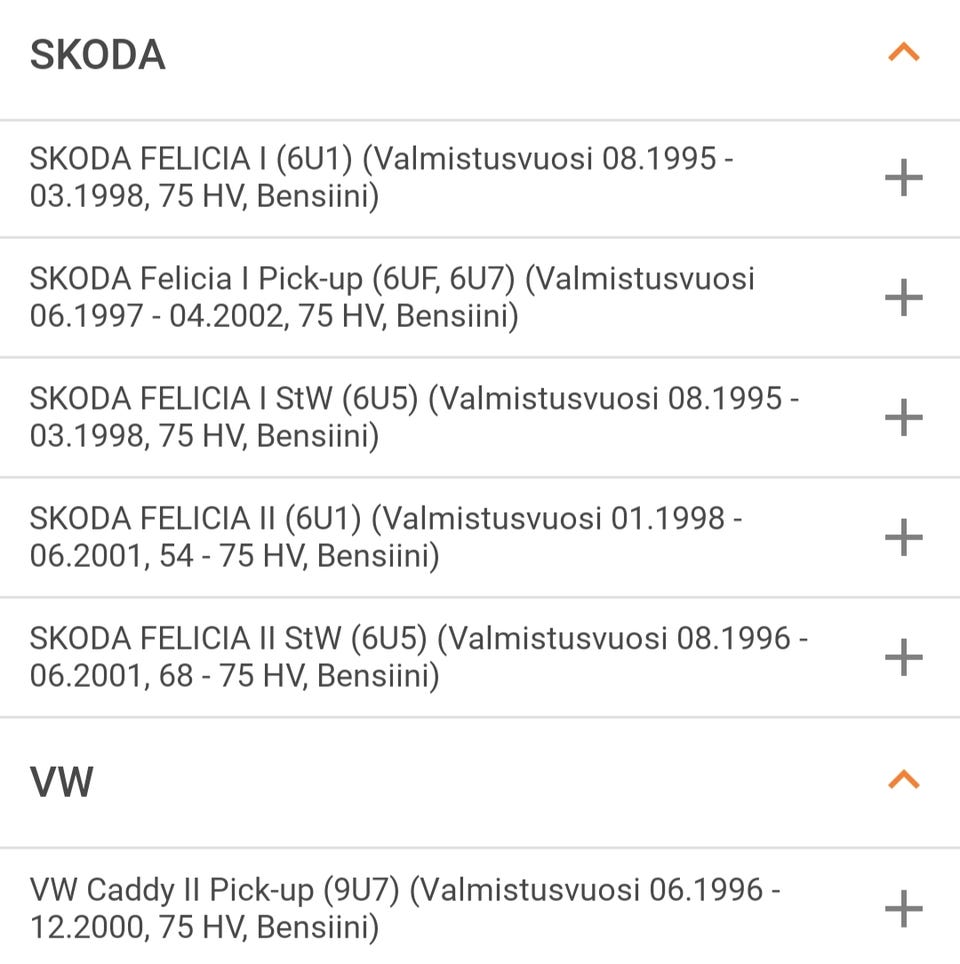Expand SKODA FELICIA II (6U1) row
This screenshot has width=960, height=964.
[903, 538]
